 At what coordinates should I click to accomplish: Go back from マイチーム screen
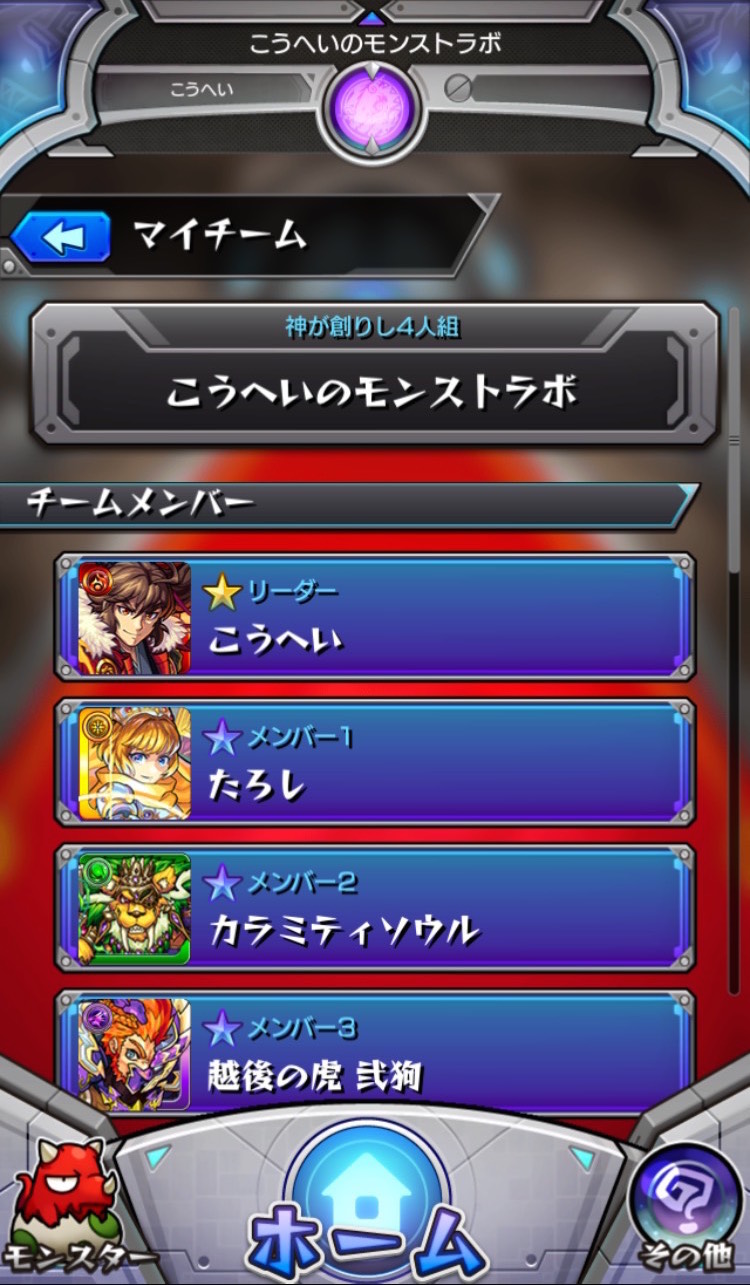tap(62, 237)
